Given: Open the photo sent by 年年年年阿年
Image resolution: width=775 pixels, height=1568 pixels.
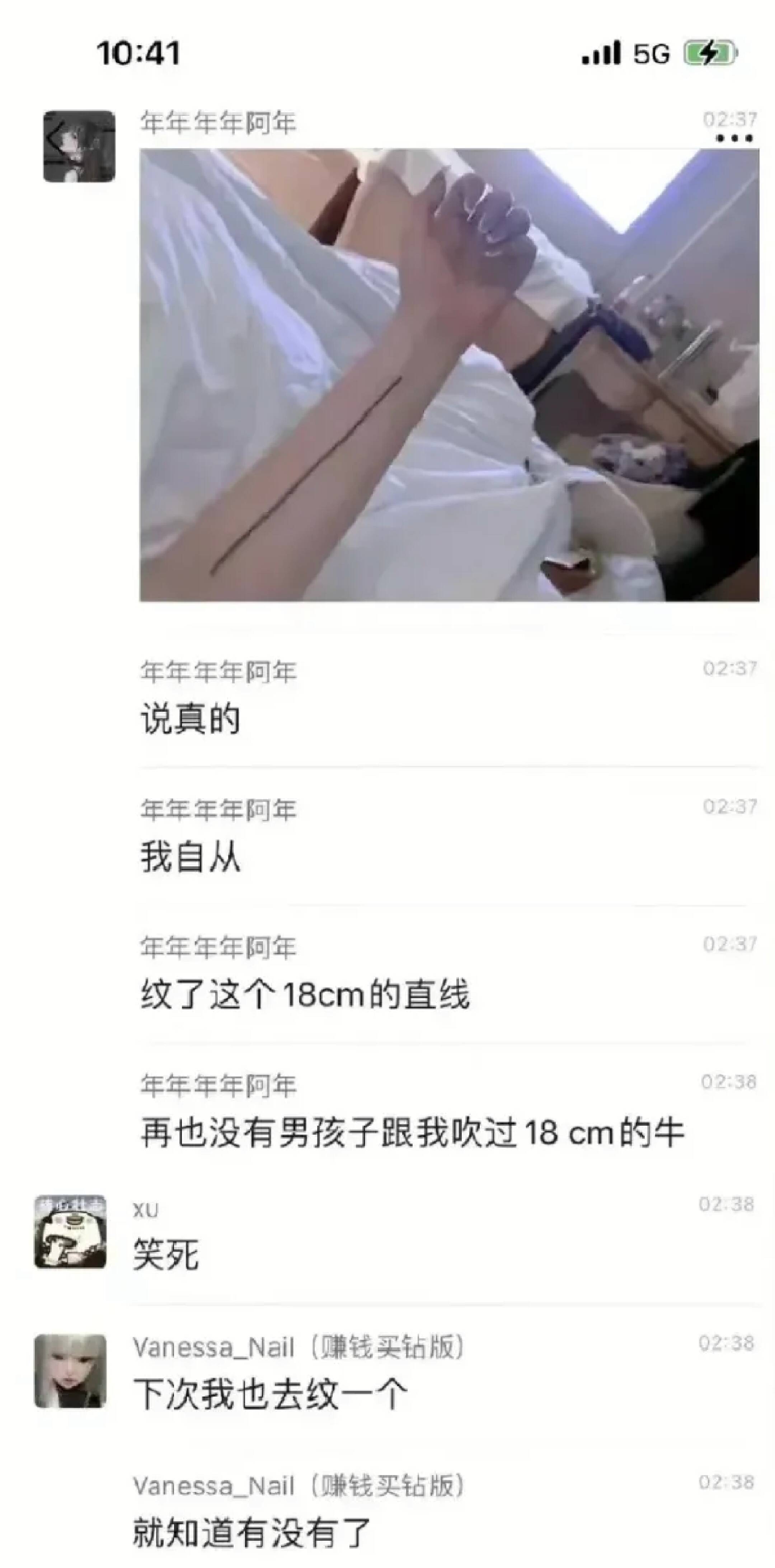Looking at the screenshot, I should [x=449, y=375].
